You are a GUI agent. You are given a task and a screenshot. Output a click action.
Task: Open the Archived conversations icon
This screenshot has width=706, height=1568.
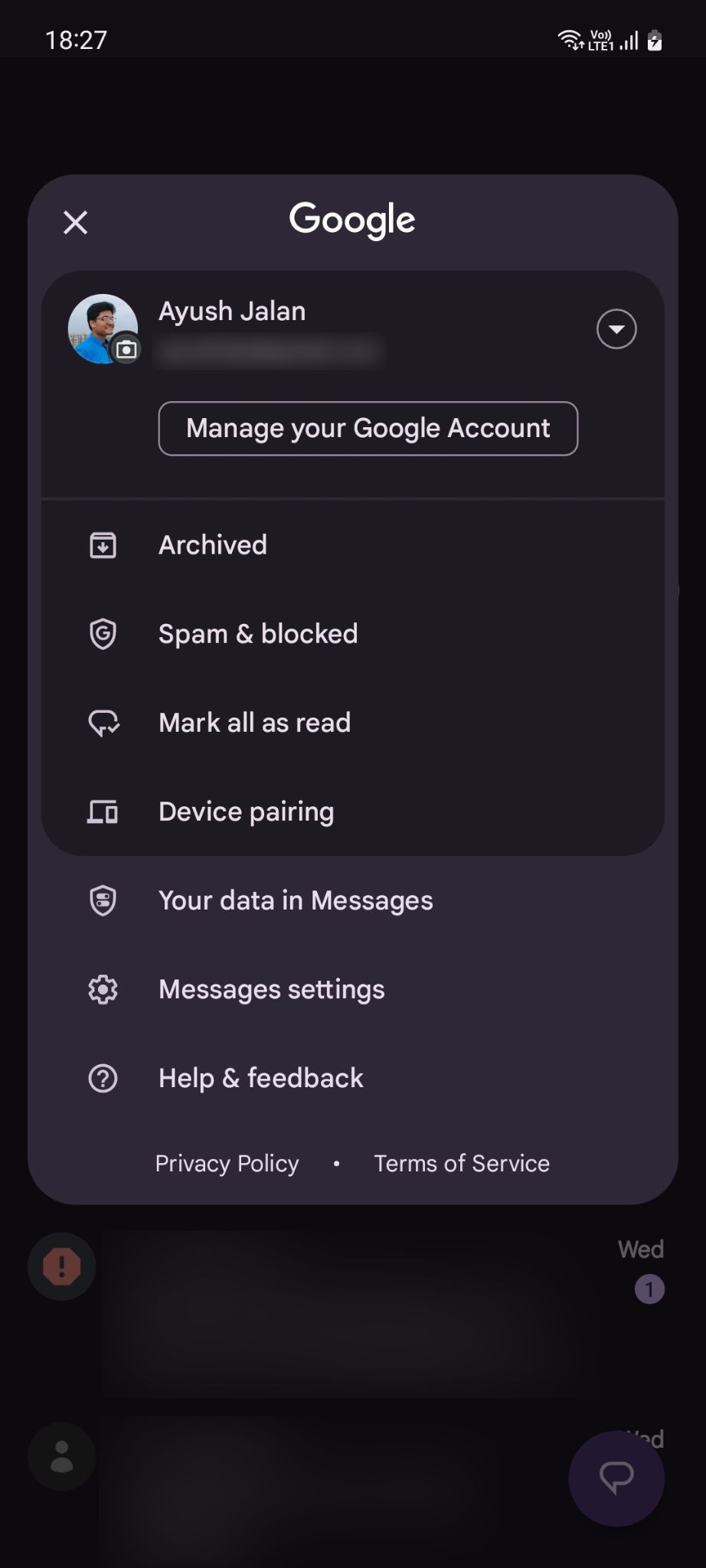point(102,544)
